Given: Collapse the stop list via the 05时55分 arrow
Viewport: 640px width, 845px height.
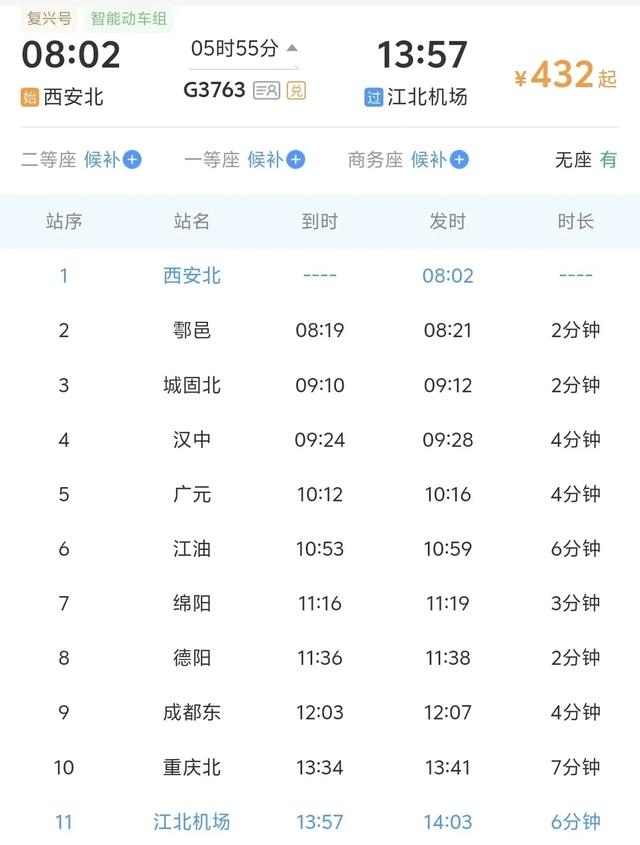Looking at the screenshot, I should point(291,48).
